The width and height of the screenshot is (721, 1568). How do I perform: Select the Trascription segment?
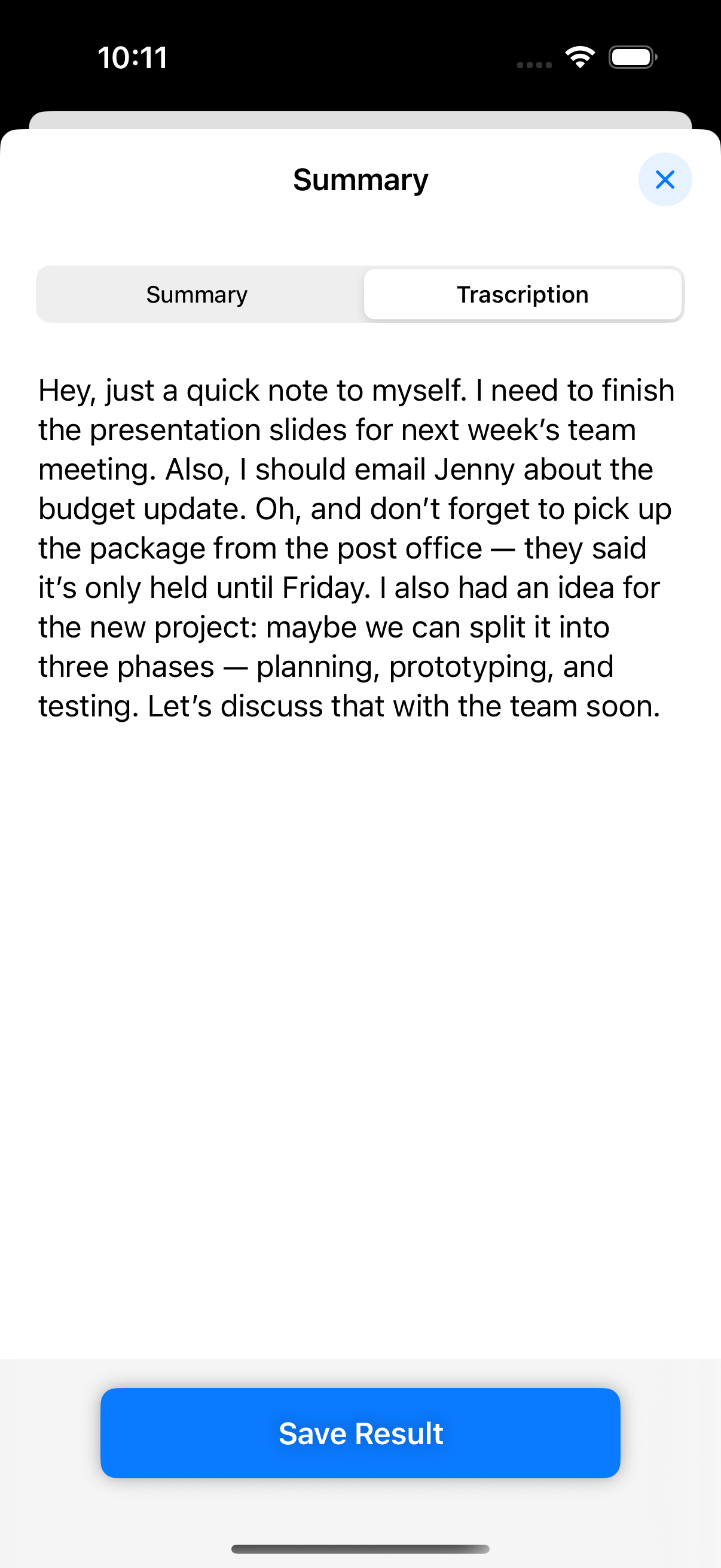[x=522, y=295]
